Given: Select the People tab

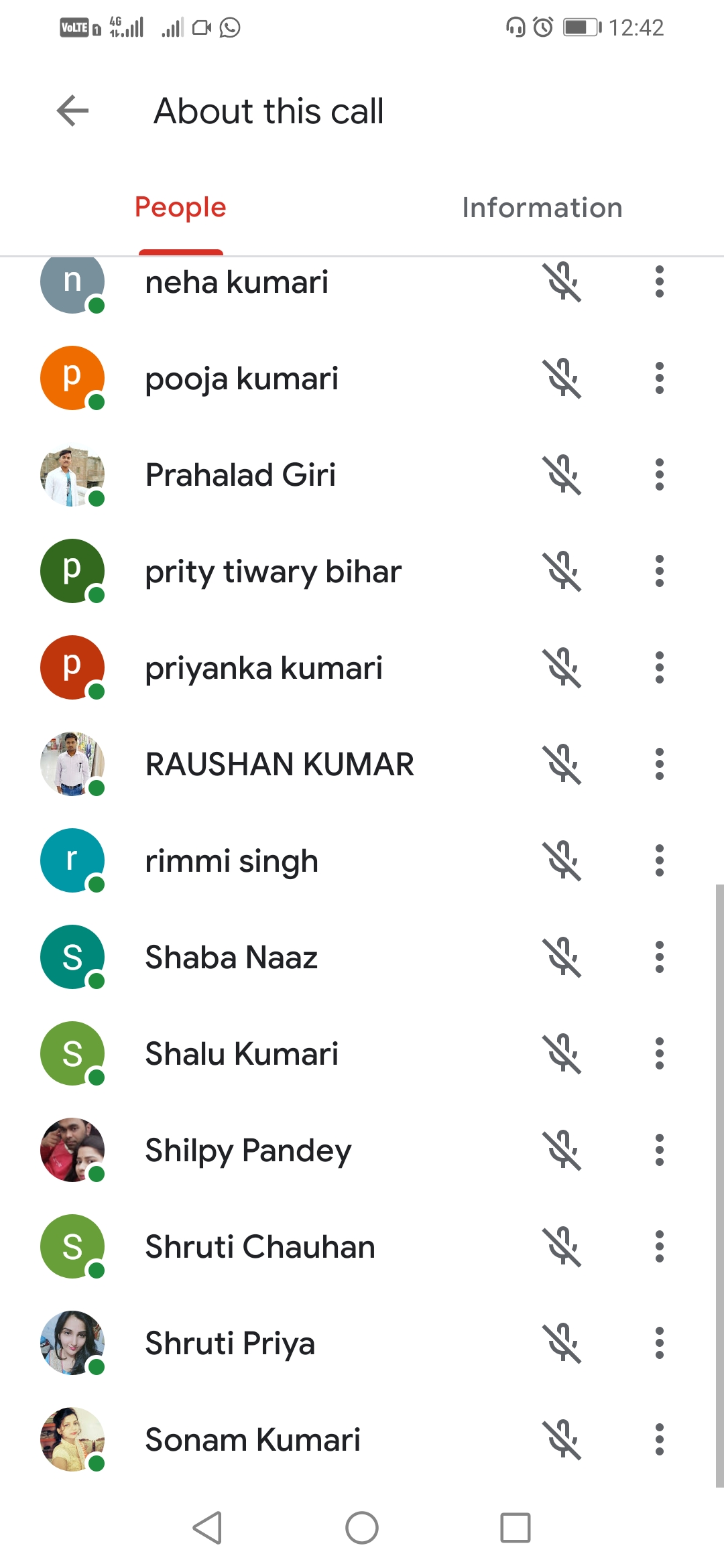Looking at the screenshot, I should coord(180,208).
